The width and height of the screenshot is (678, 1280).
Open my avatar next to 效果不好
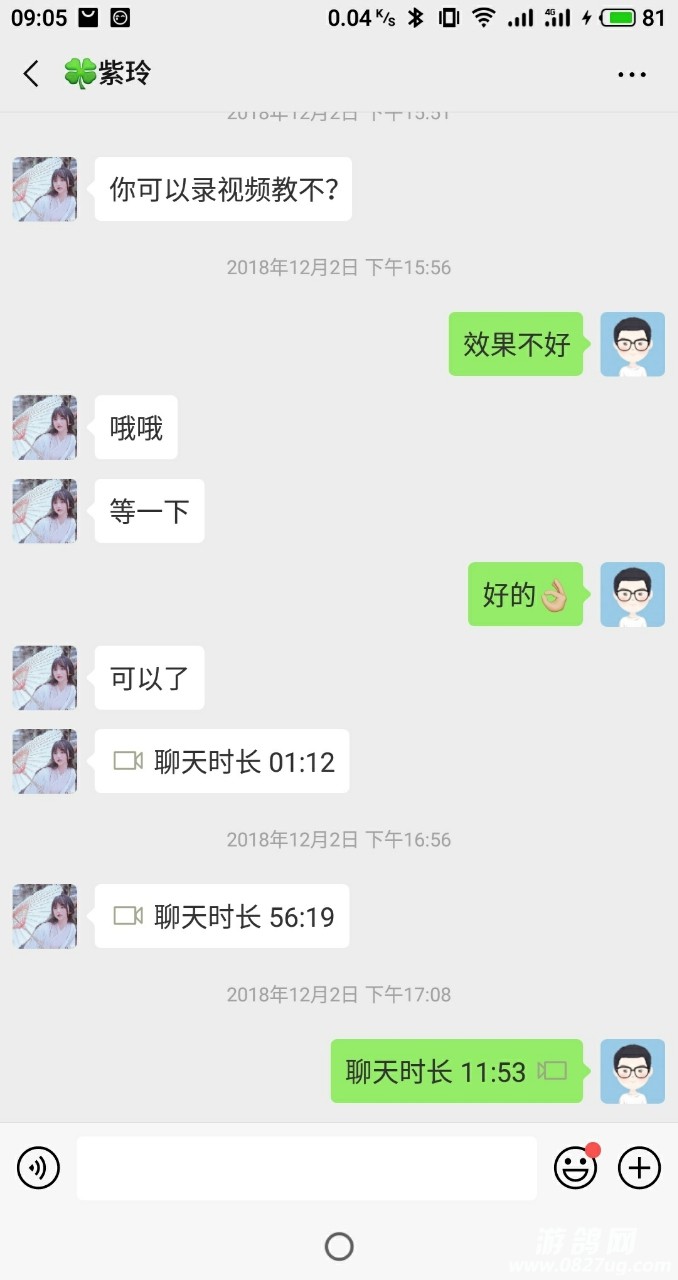point(632,344)
